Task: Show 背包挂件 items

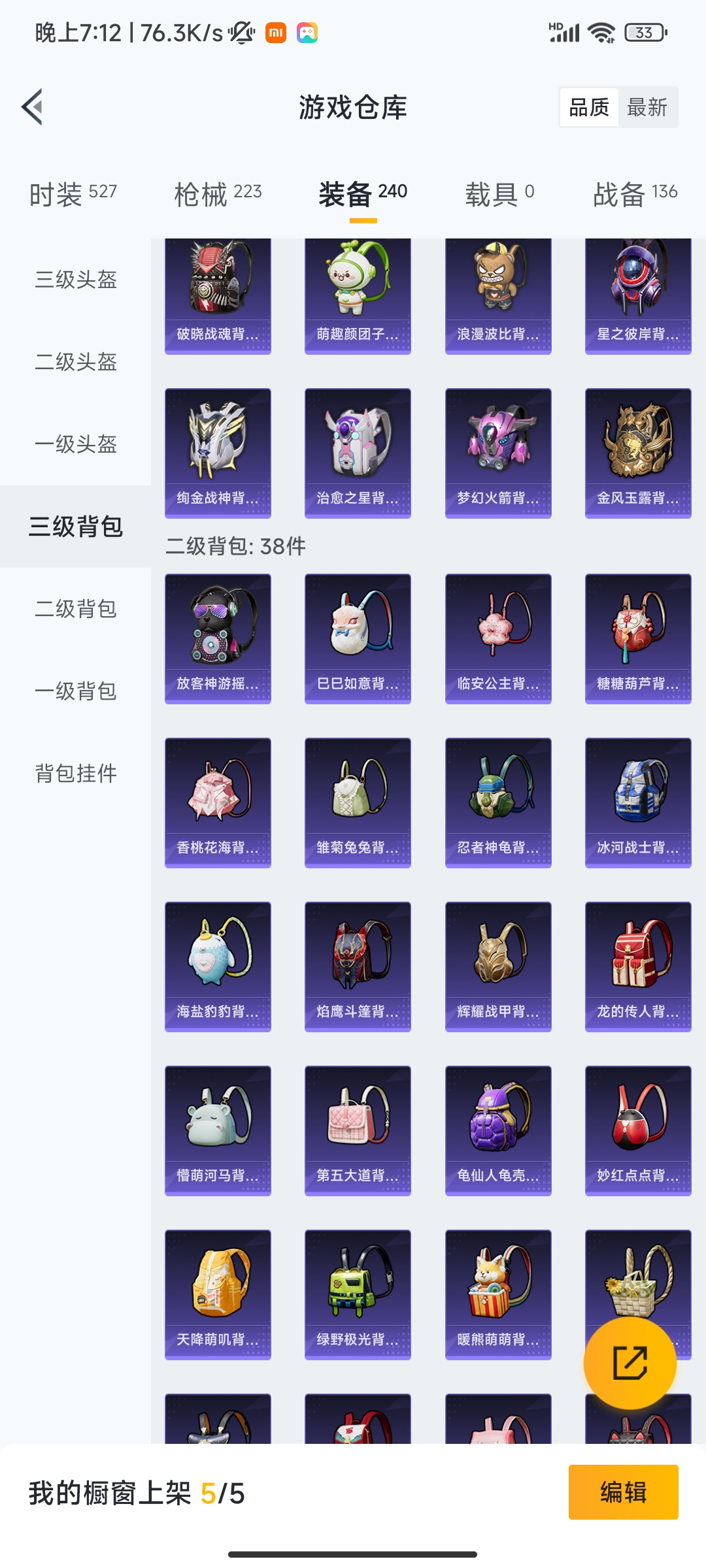Action: (x=76, y=774)
